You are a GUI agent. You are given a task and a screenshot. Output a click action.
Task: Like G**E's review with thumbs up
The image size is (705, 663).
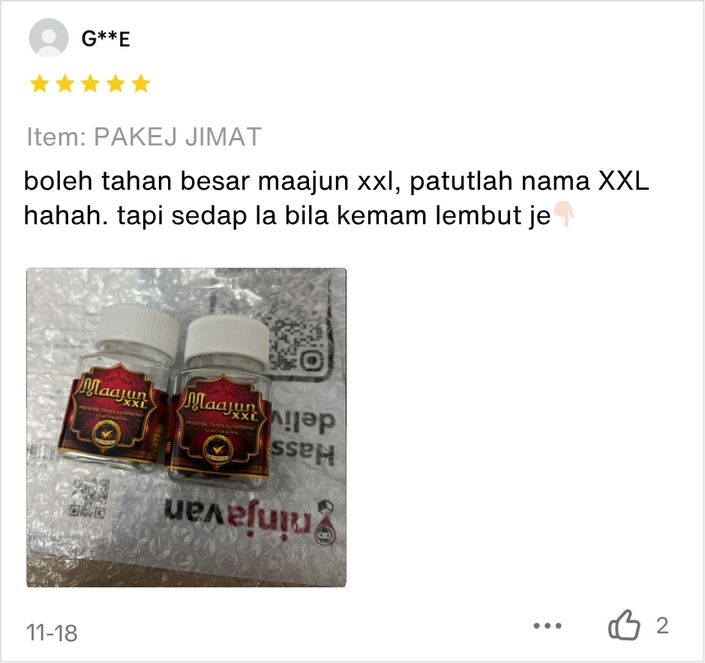point(624,627)
